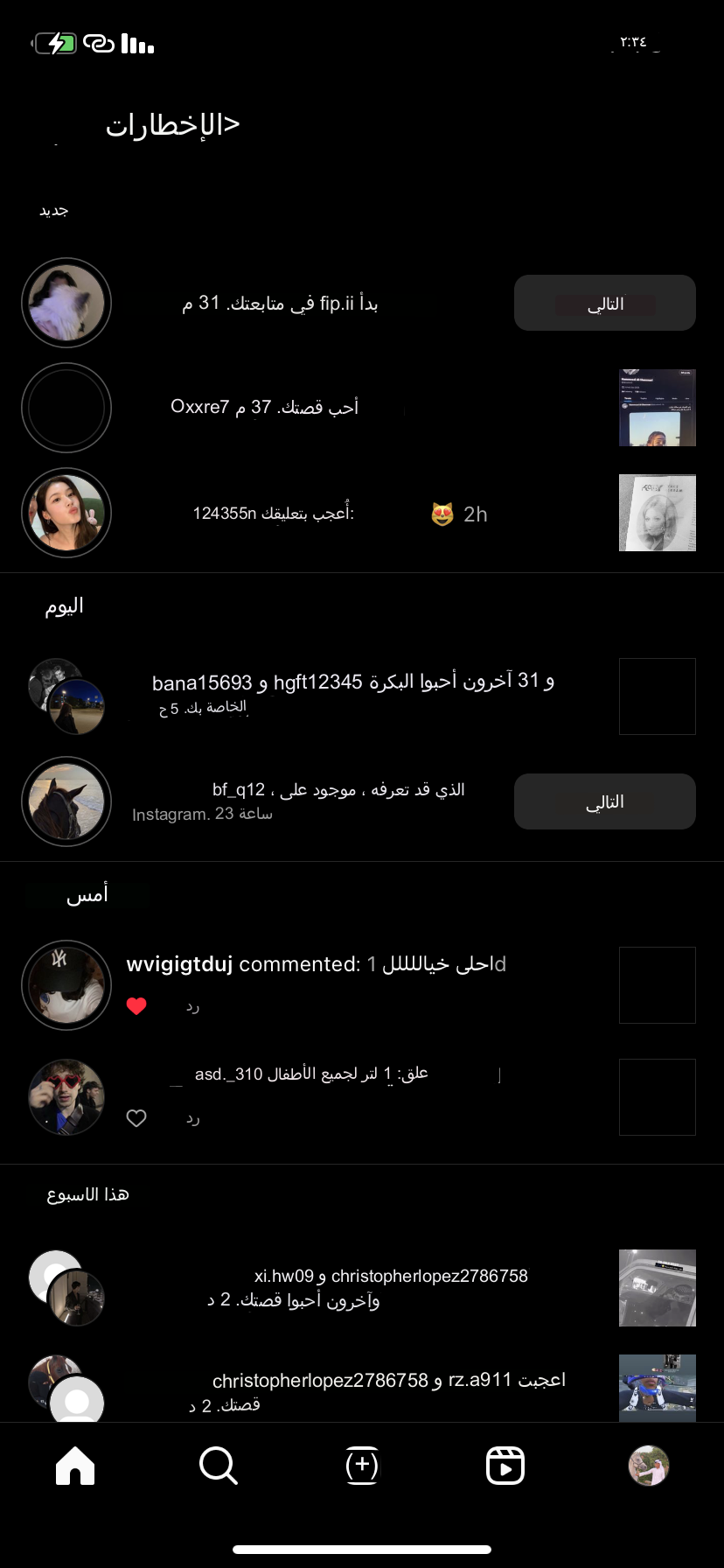The height and width of the screenshot is (1568, 724).
Task: Open the fip.ii profile picture
Action: (x=66, y=303)
